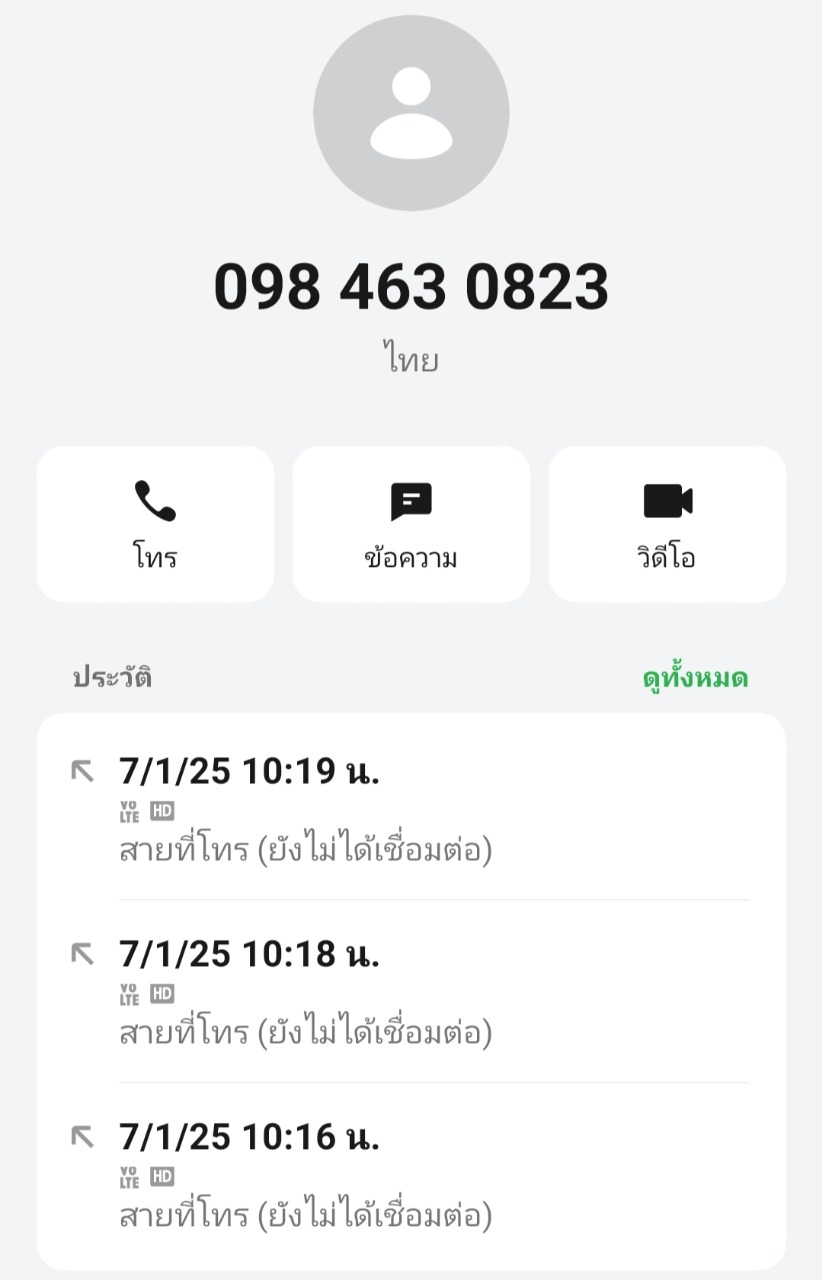The height and width of the screenshot is (1280, 822).
Task: Send a message via ข้อความ button
Action: click(411, 524)
